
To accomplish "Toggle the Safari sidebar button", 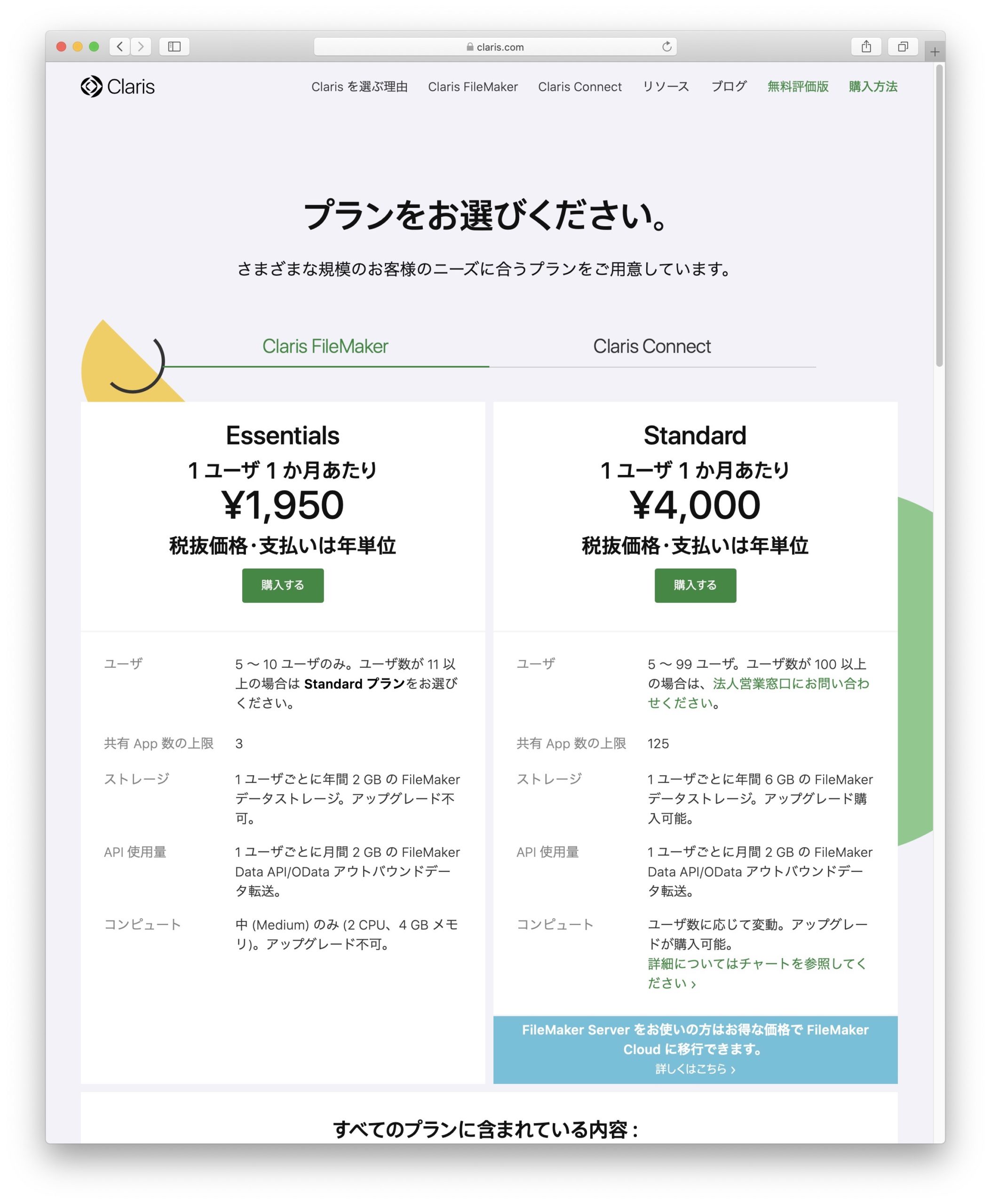I will (174, 46).
